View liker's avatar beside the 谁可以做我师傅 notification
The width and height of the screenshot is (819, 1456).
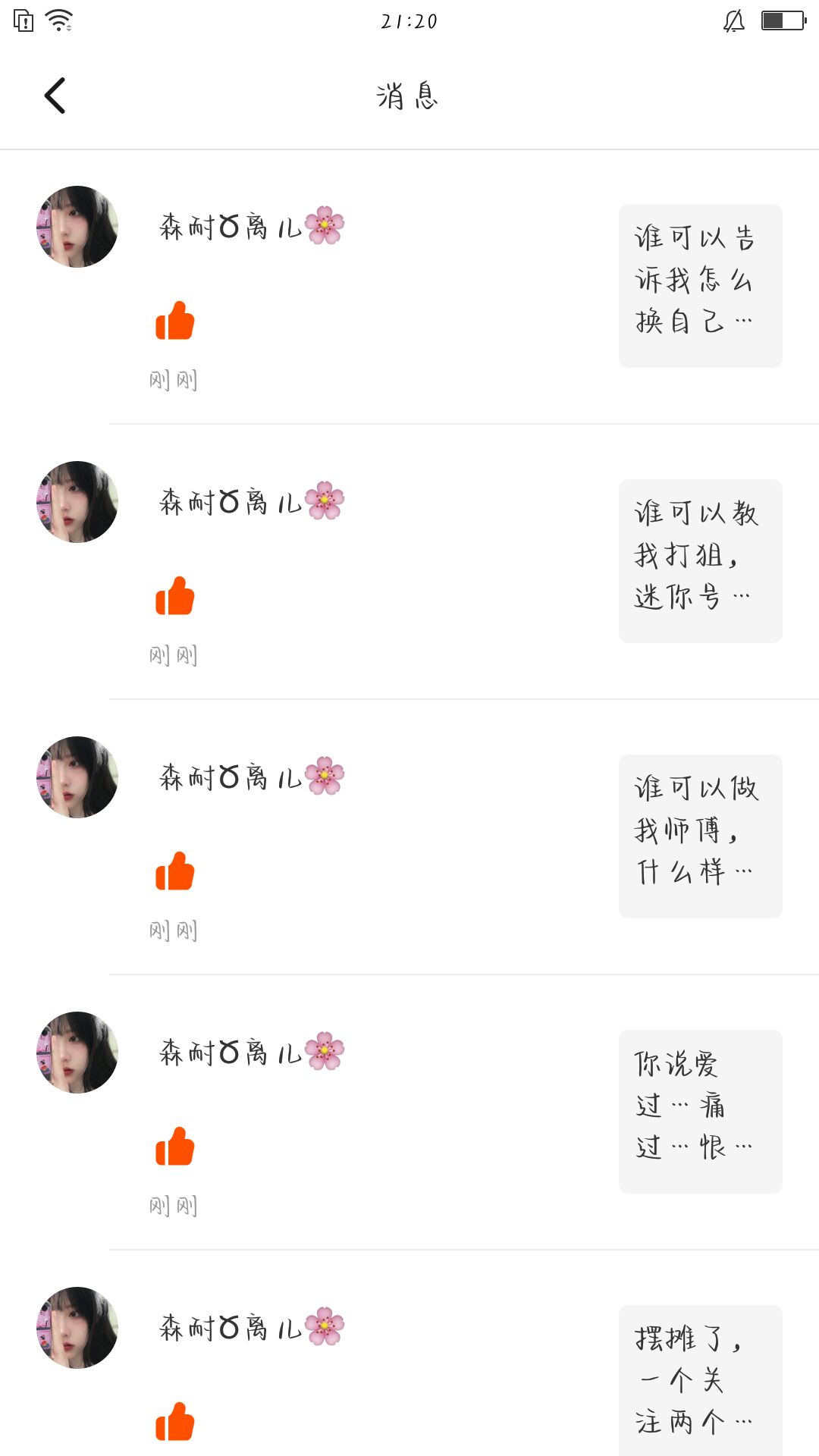tap(77, 777)
